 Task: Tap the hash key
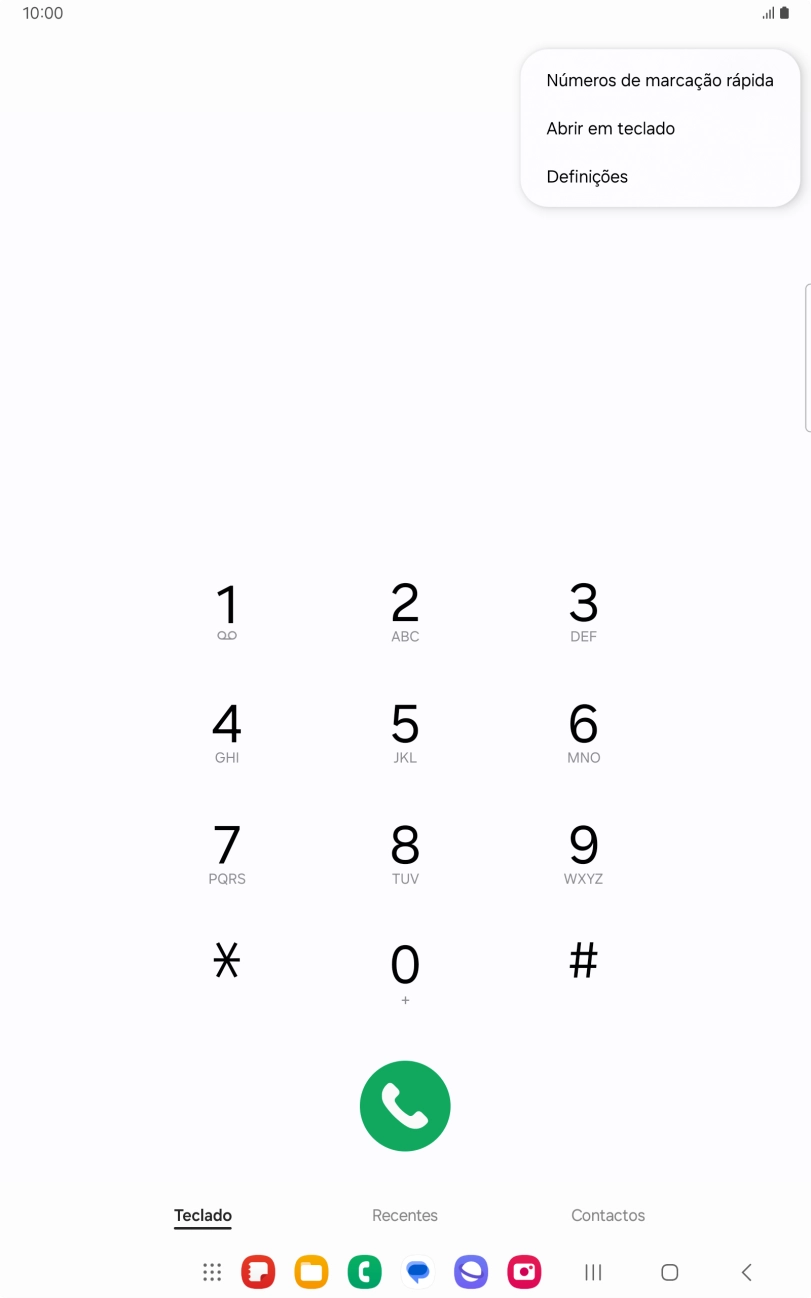pos(583,962)
